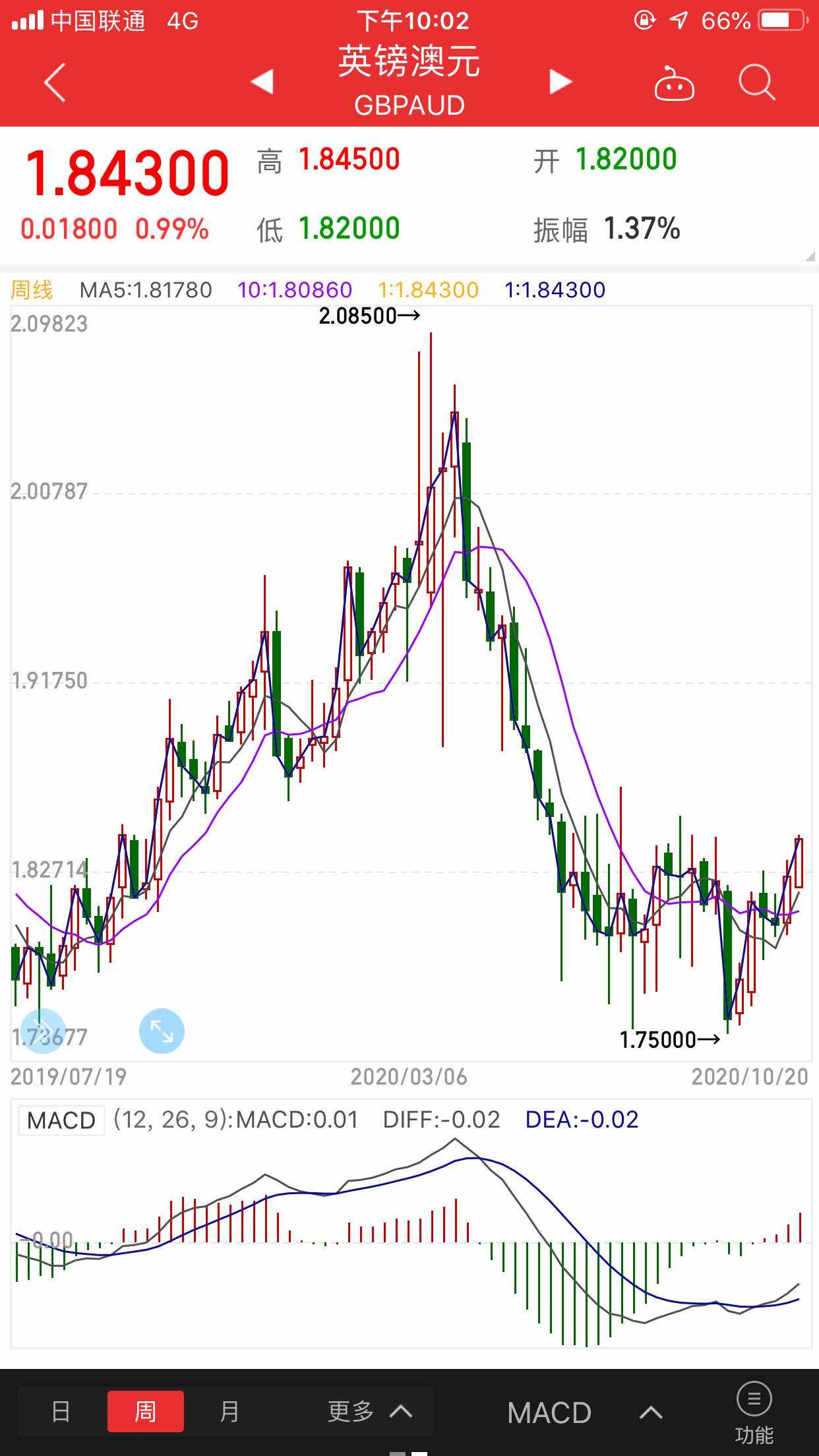
Task: Expand the chart to full screen
Action: [162, 1031]
